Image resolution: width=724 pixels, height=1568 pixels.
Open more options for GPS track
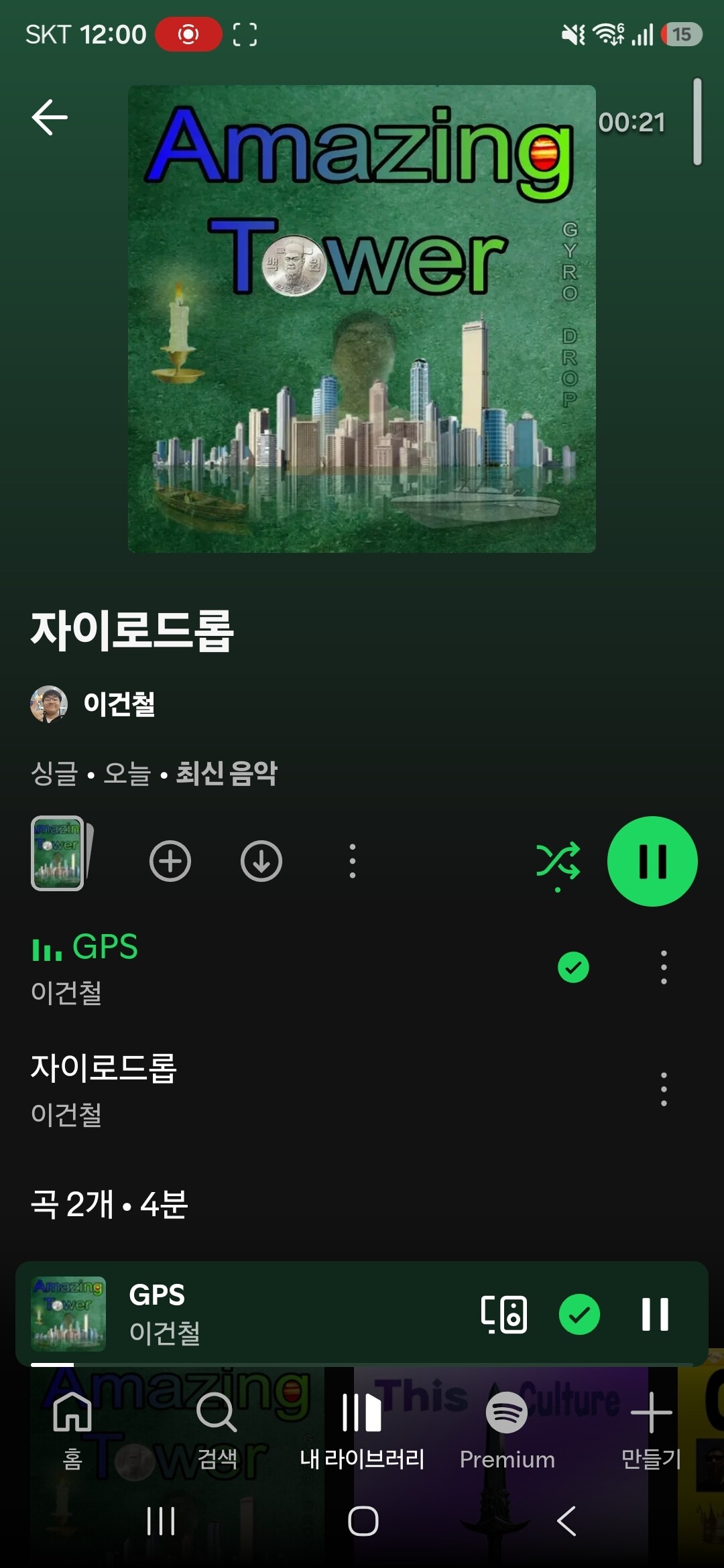point(664,968)
